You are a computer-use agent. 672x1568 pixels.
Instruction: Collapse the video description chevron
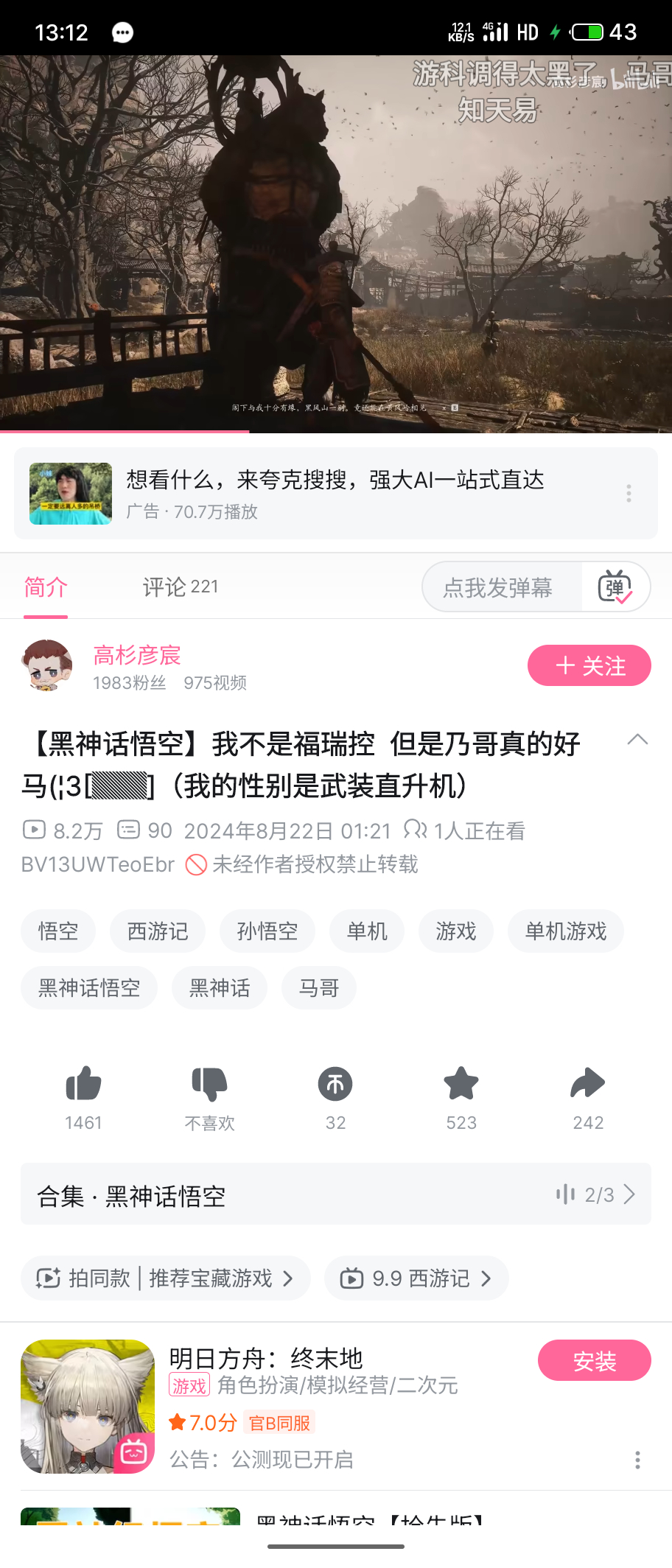pos(637,741)
